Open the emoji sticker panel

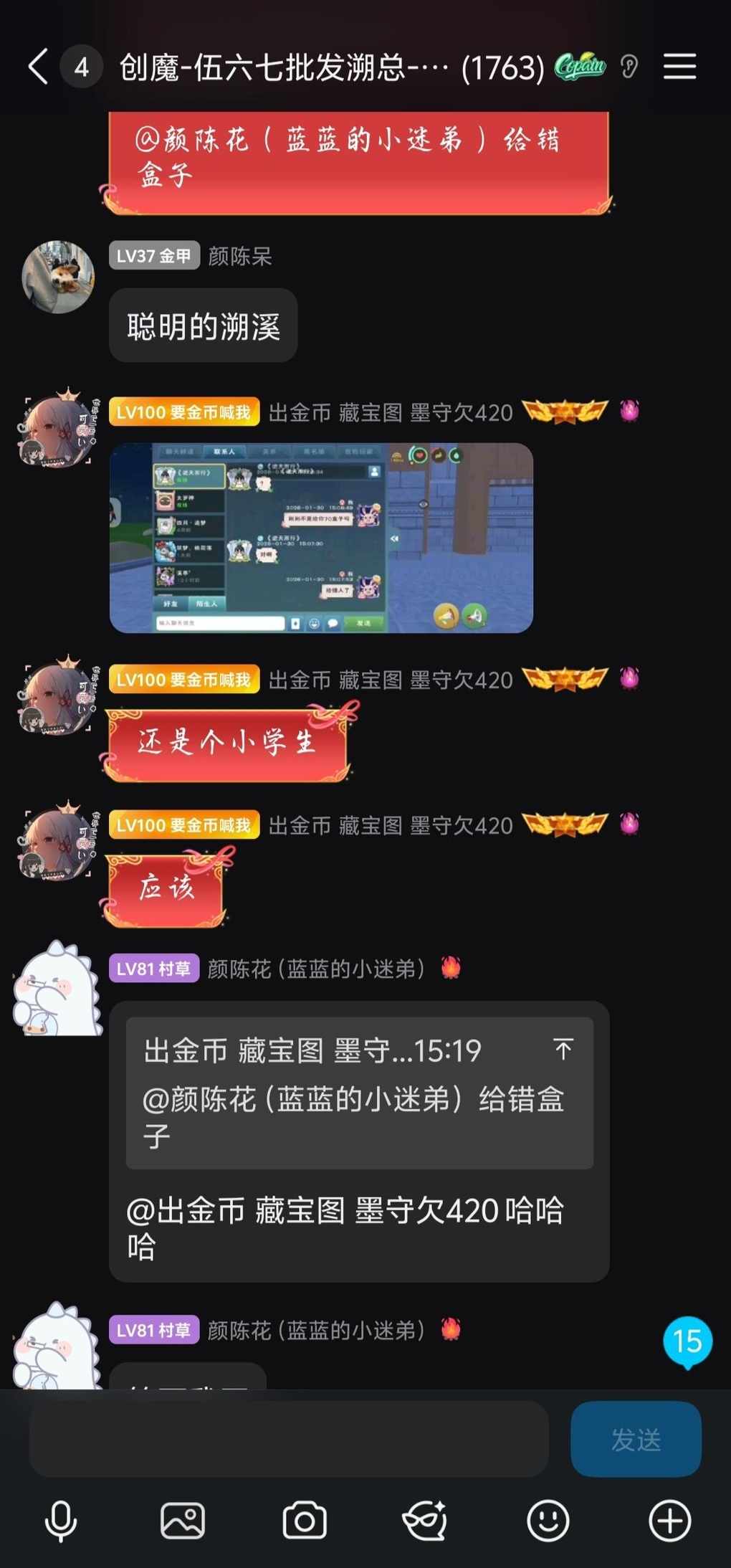548,1521
